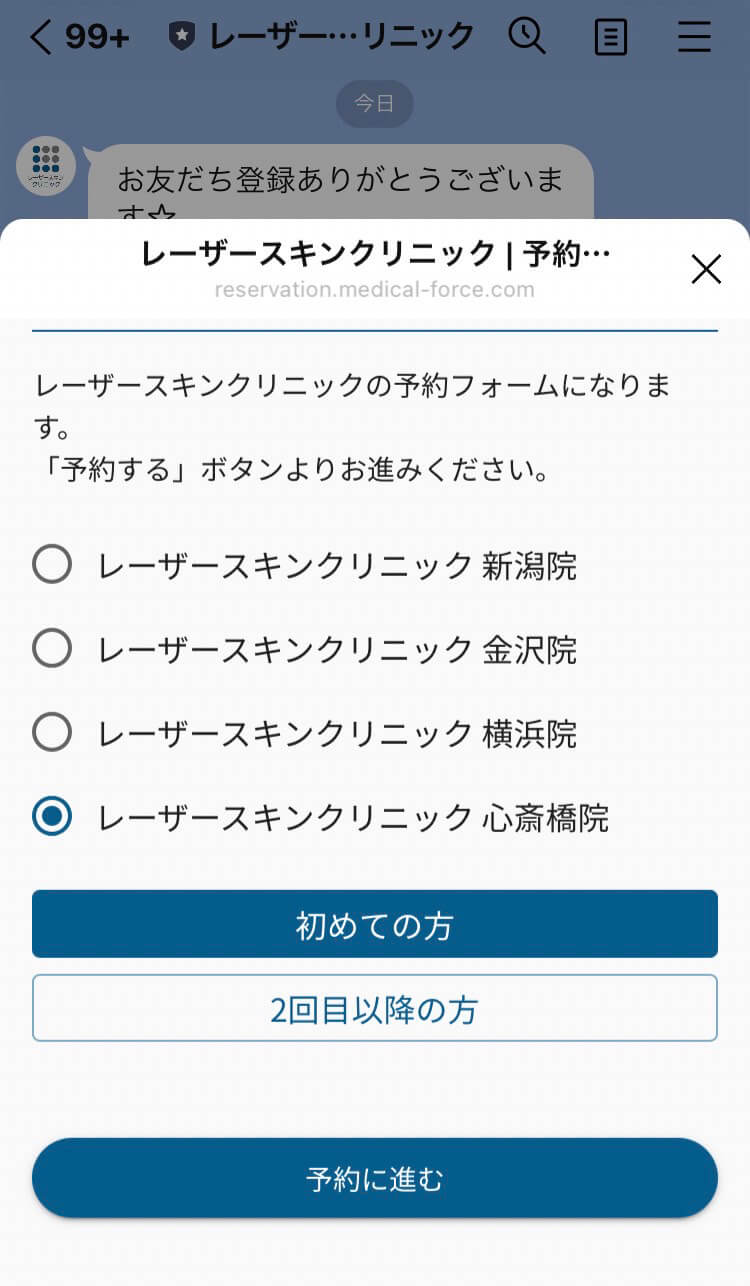Open the hamburger chat menu

click(x=694, y=38)
